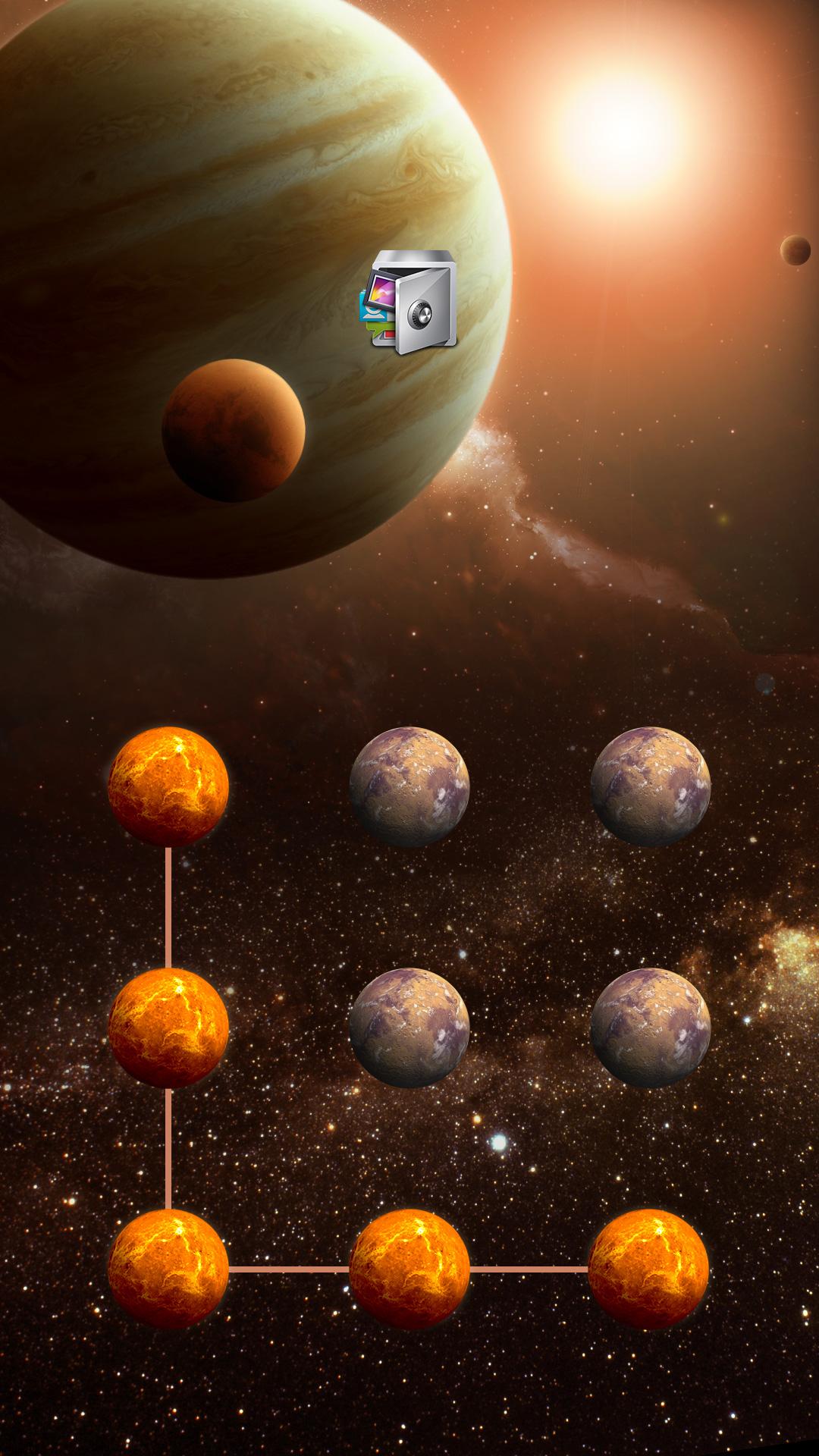Tap the top-left lava pattern dot

point(168,786)
